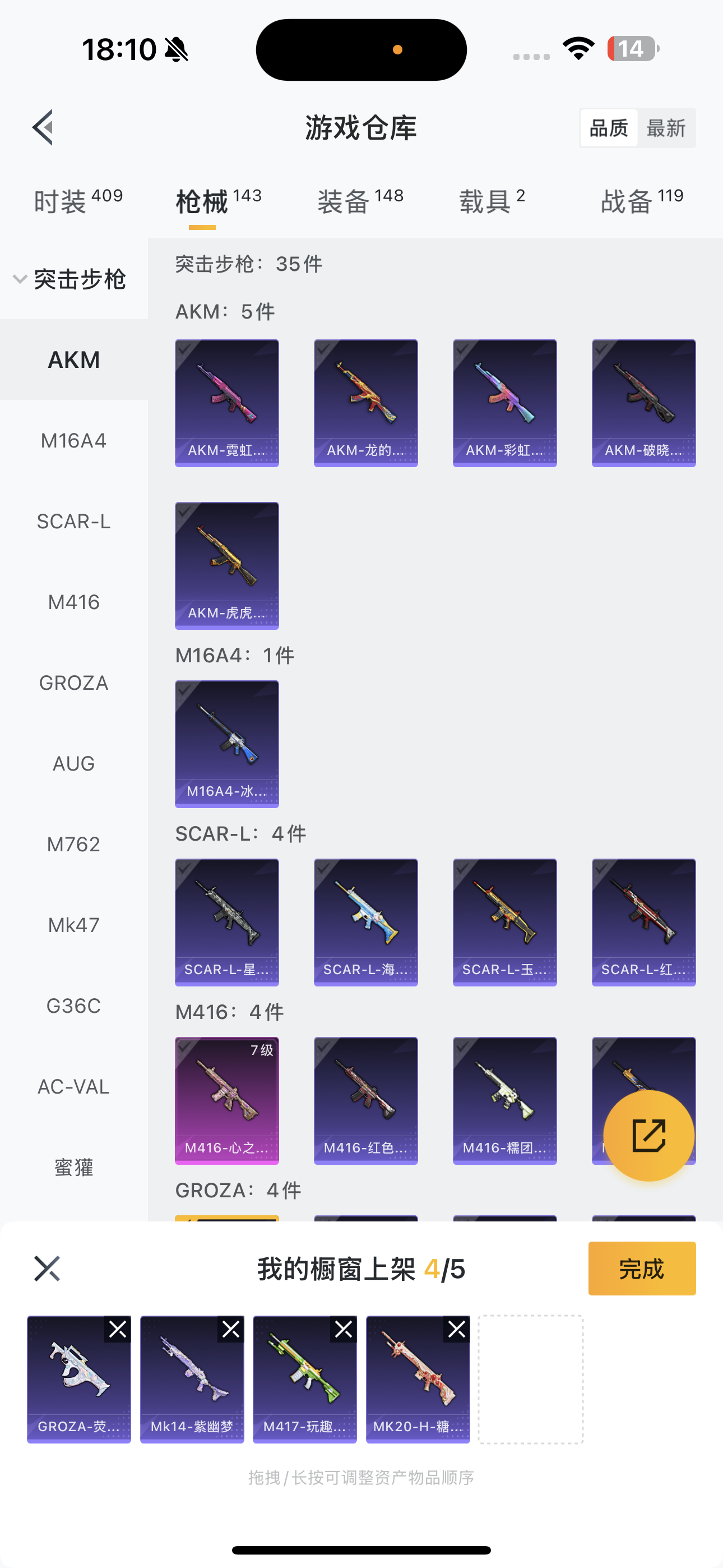Viewport: 723px width, 1568px height.
Task: Select M16A4 in the side list
Action: pyautogui.click(x=73, y=440)
